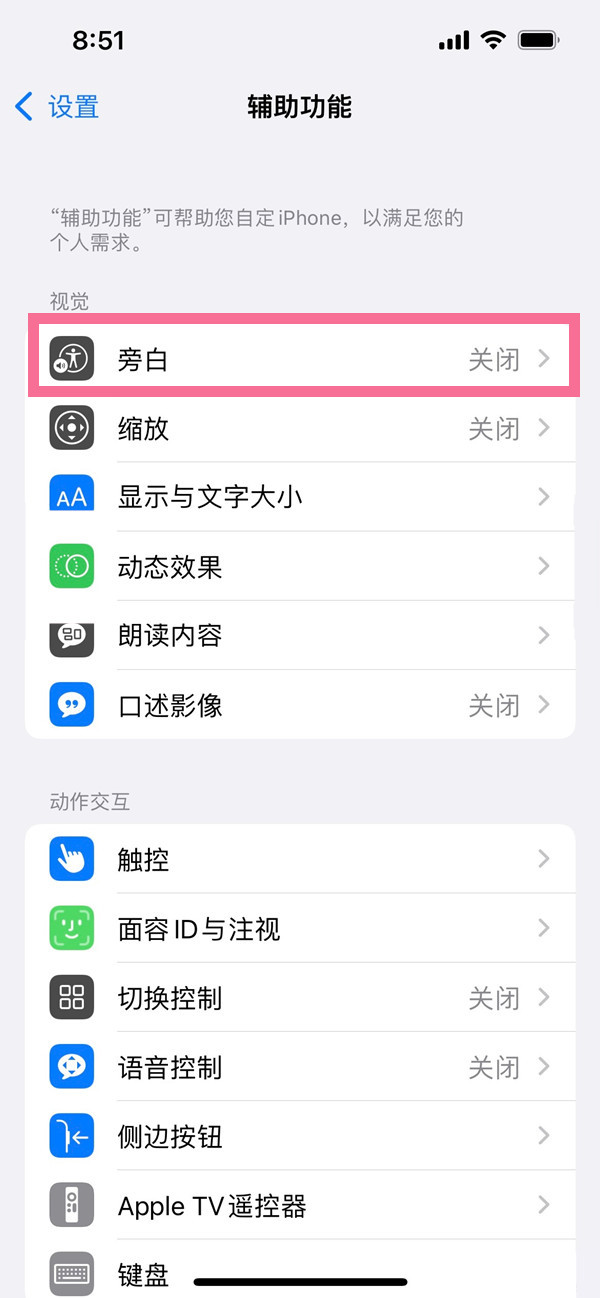Screen dimensions: 600x1298
Task: Go back to 设置
Action: 58,106
